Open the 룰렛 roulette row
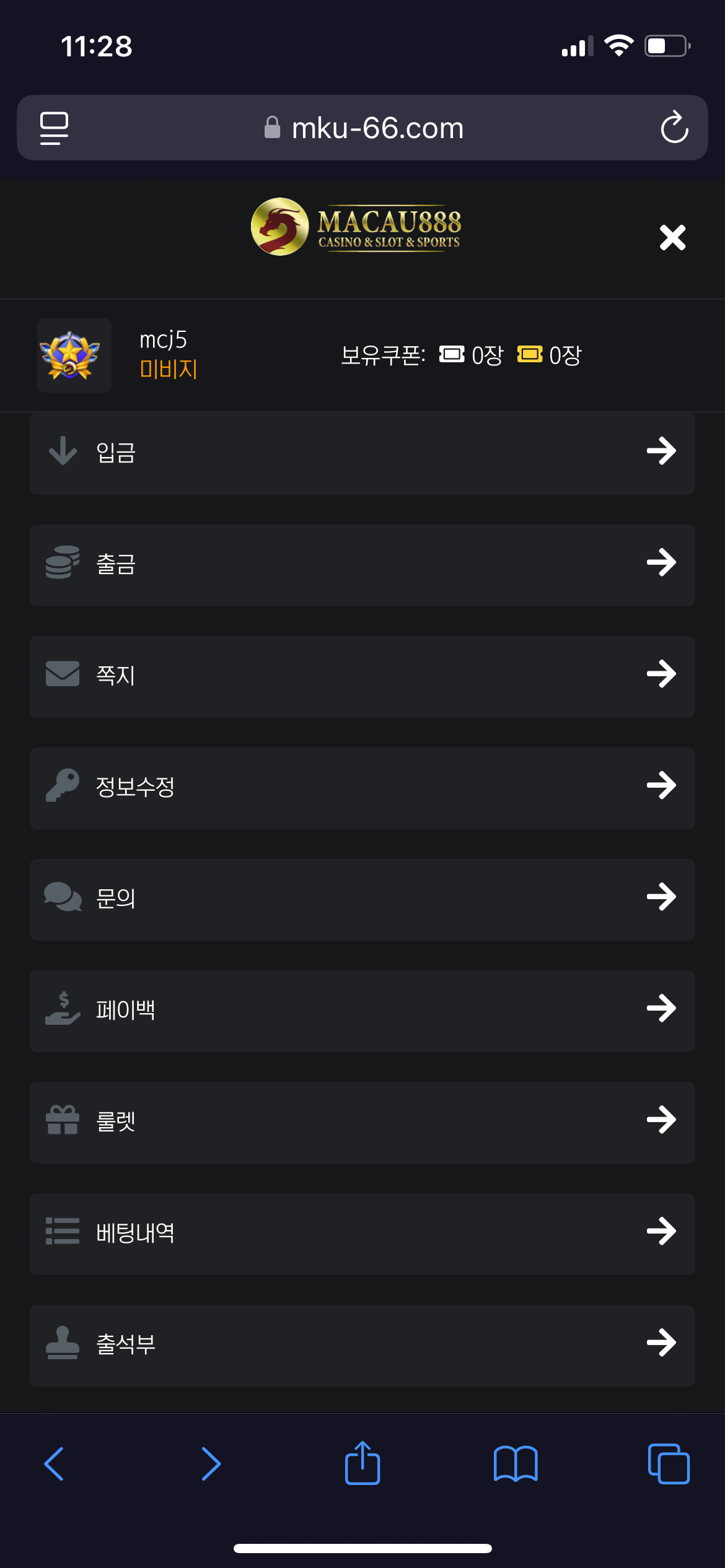Image resolution: width=725 pixels, height=1568 pixels. coord(362,1123)
